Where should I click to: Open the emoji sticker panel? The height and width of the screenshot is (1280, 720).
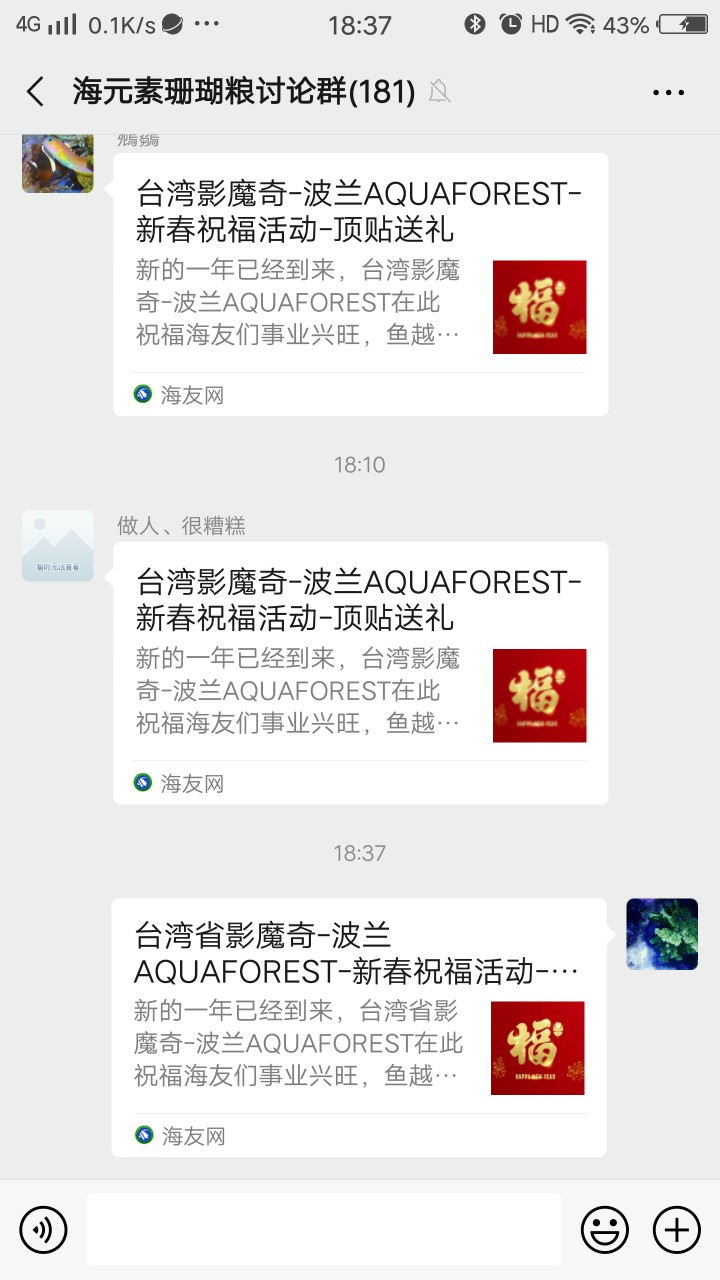pos(605,1229)
